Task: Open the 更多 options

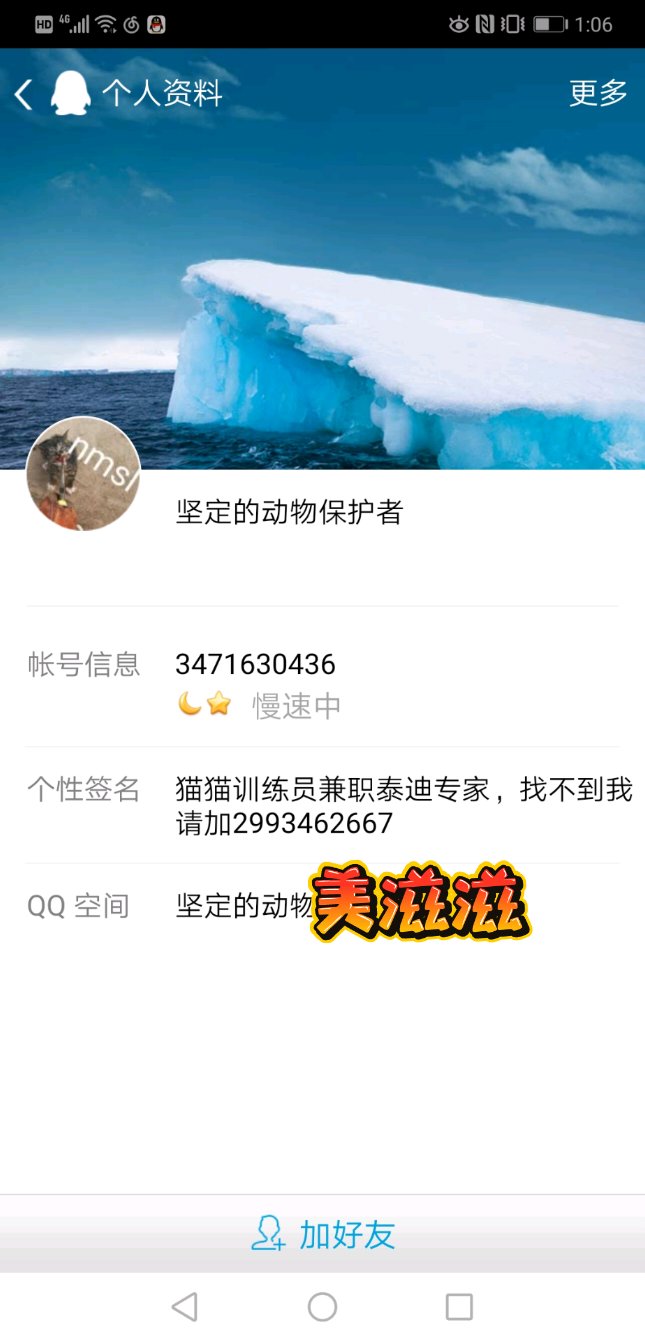Action: click(598, 93)
